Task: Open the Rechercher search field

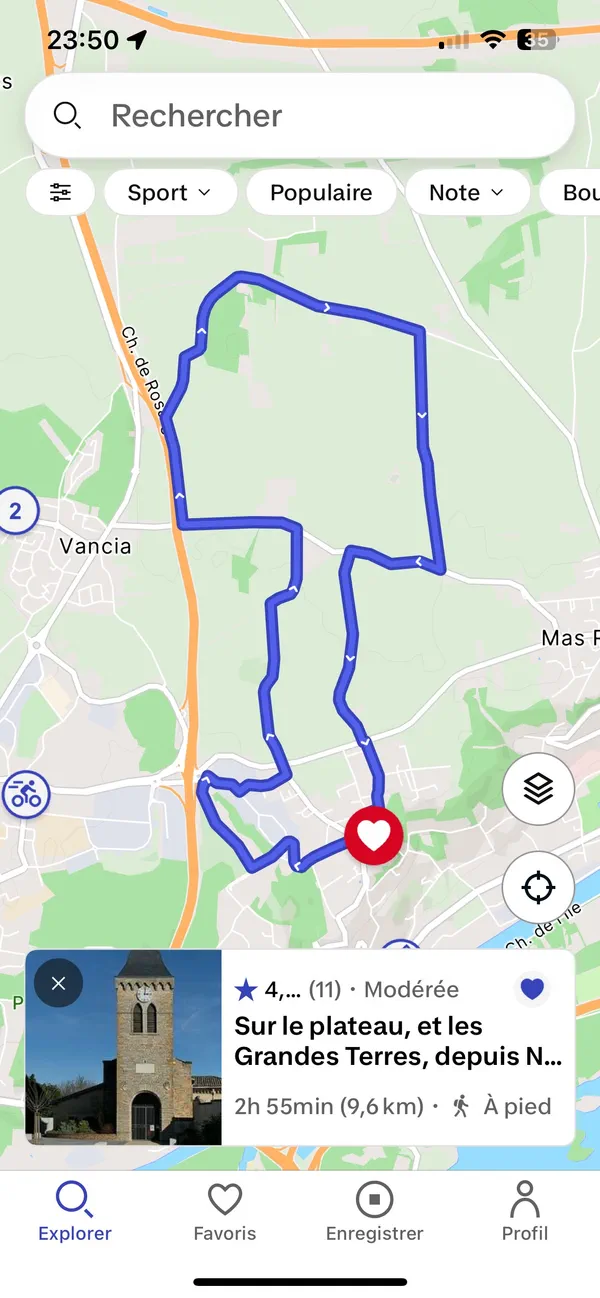Action: (x=300, y=116)
